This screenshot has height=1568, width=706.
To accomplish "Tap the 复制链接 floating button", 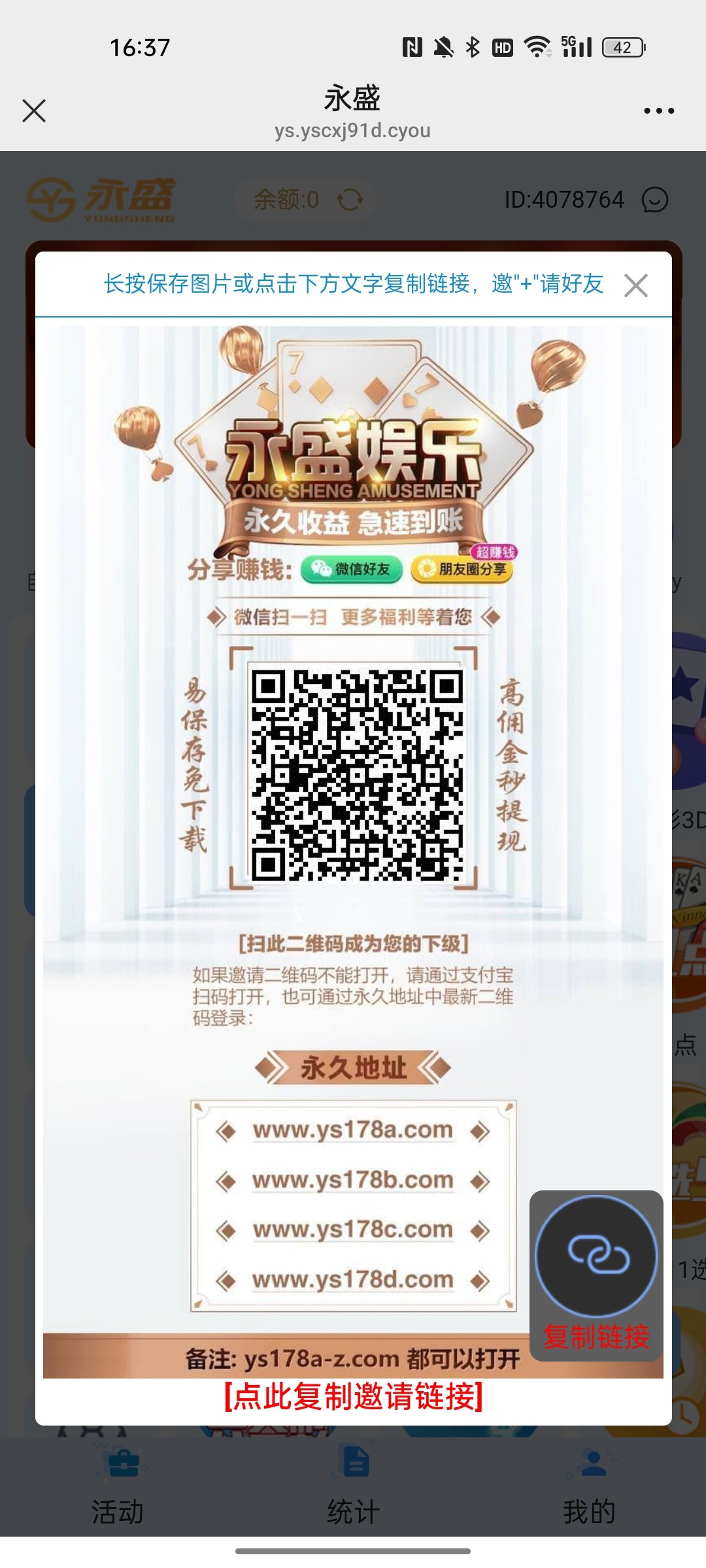I will (x=596, y=1275).
